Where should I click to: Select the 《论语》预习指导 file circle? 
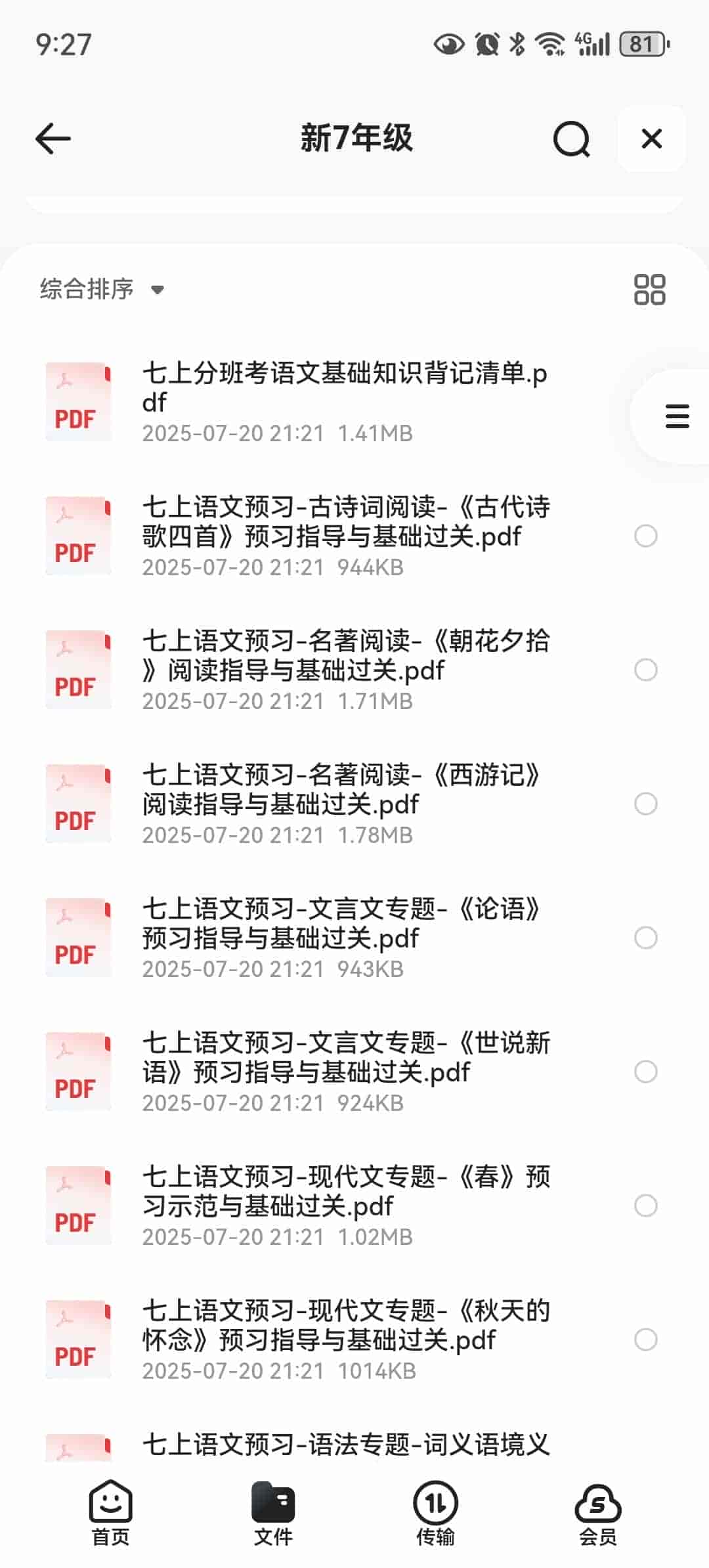[646, 938]
